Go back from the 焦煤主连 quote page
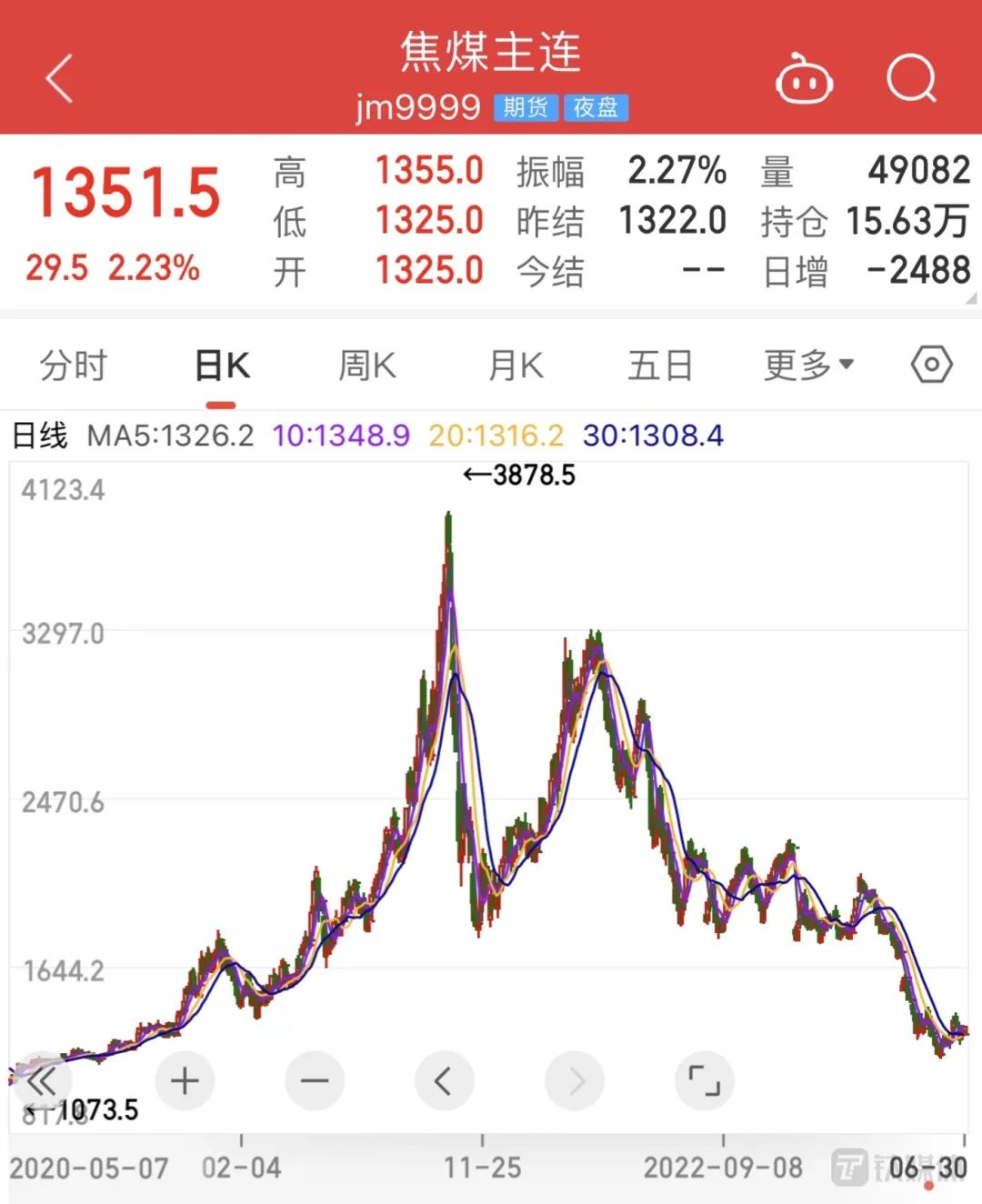 [60, 78]
